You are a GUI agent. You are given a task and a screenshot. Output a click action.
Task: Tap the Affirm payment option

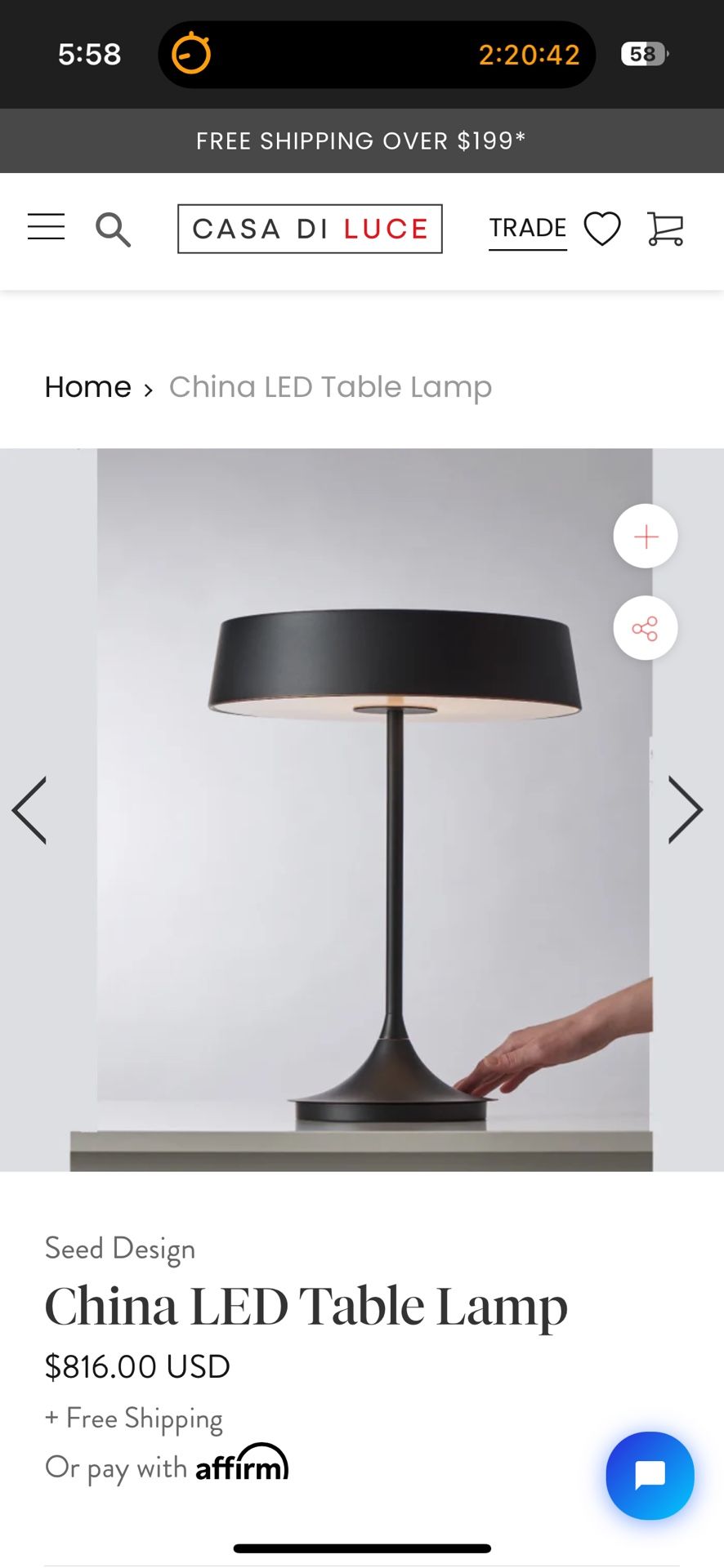[242, 1465]
